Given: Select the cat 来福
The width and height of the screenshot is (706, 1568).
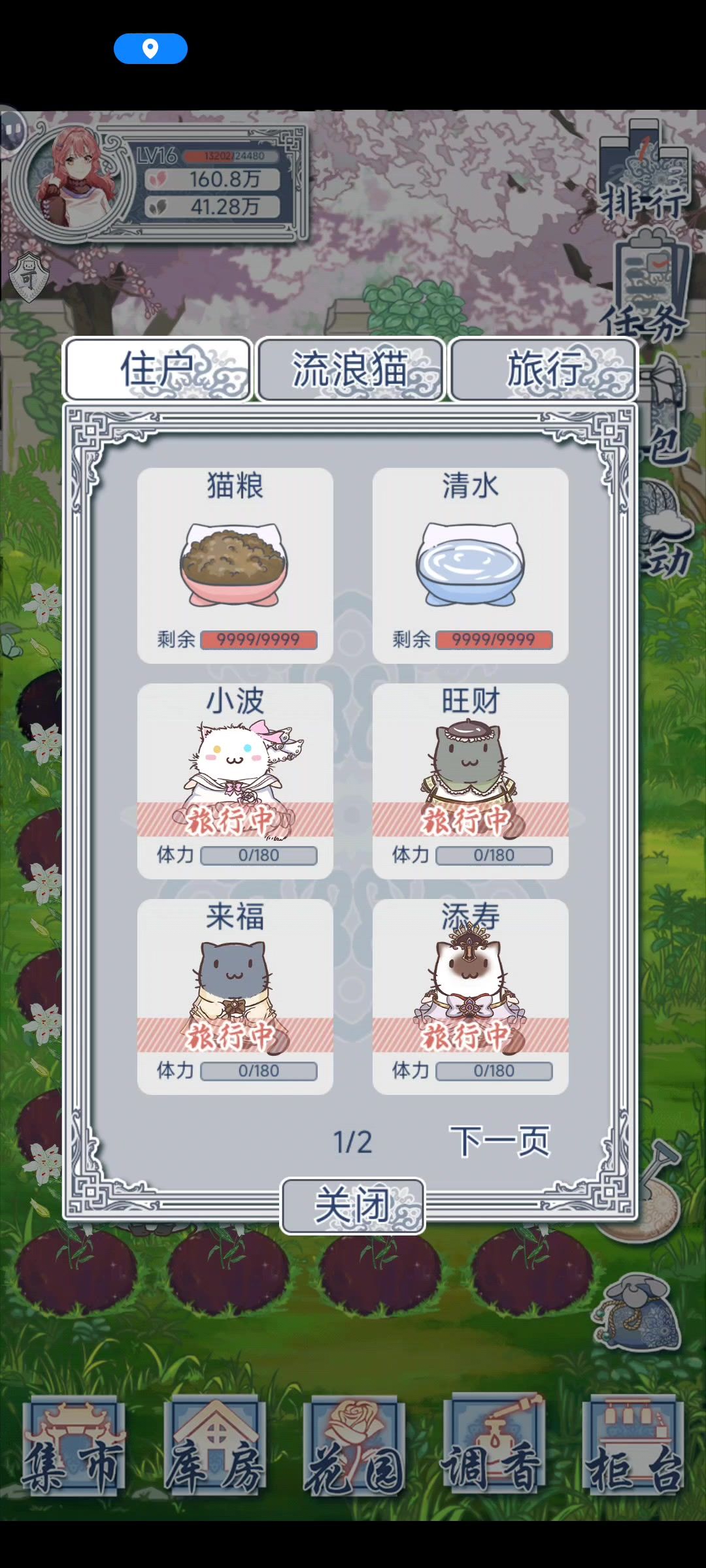Looking at the screenshot, I should tap(235, 996).
